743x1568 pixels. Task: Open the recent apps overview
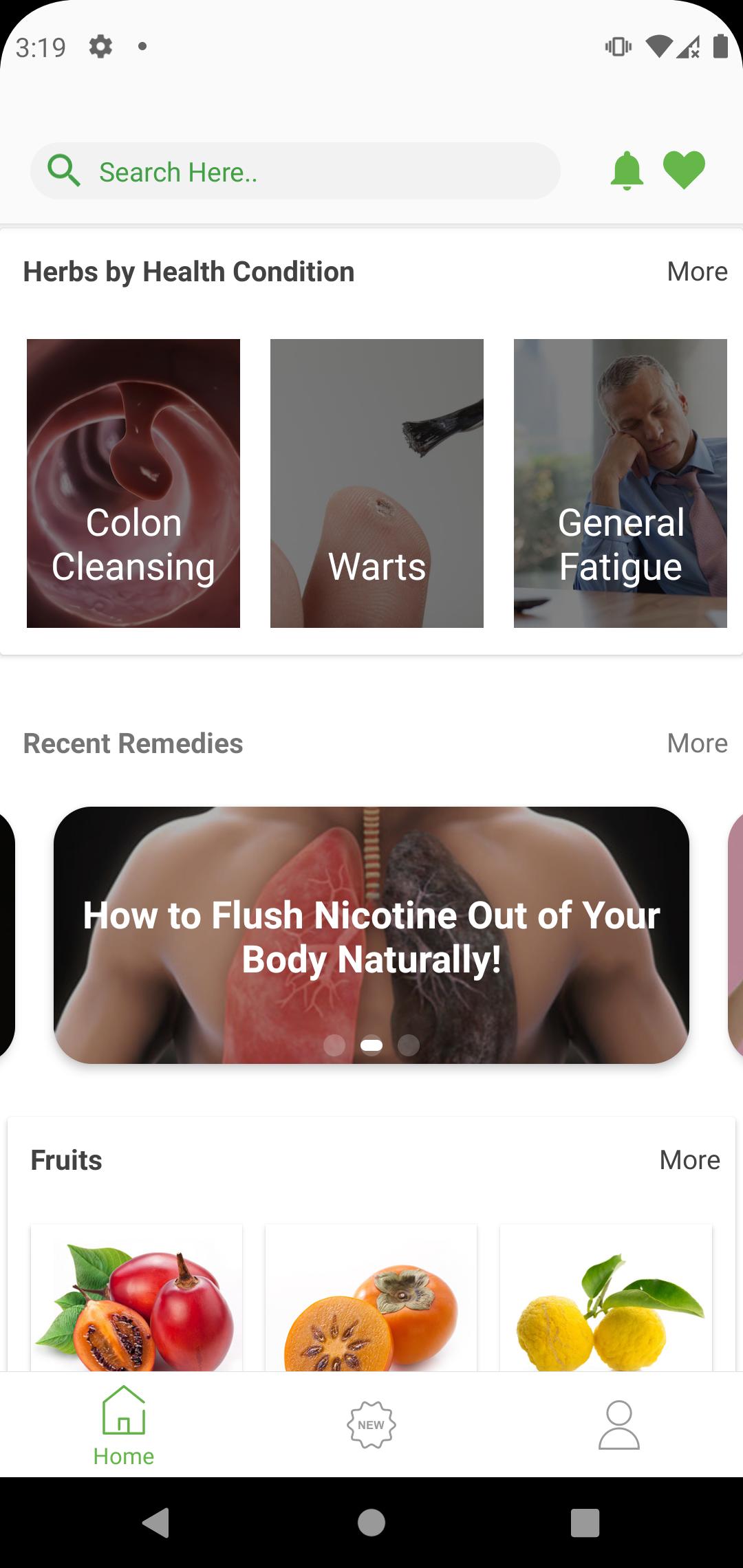tap(585, 1523)
